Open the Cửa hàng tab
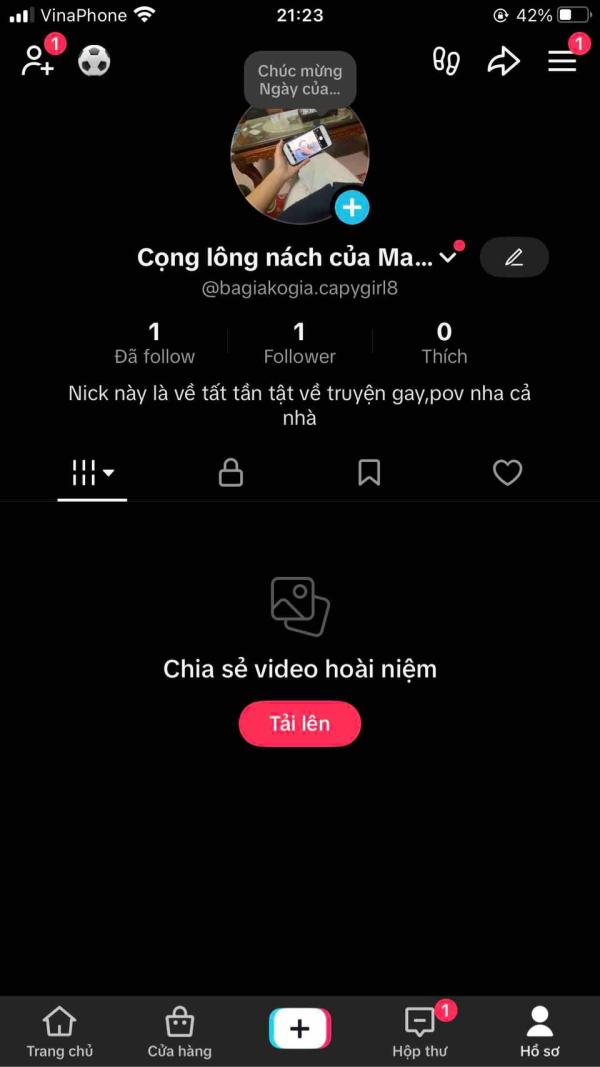The width and height of the screenshot is (600, 1067). coord(180,1032)
